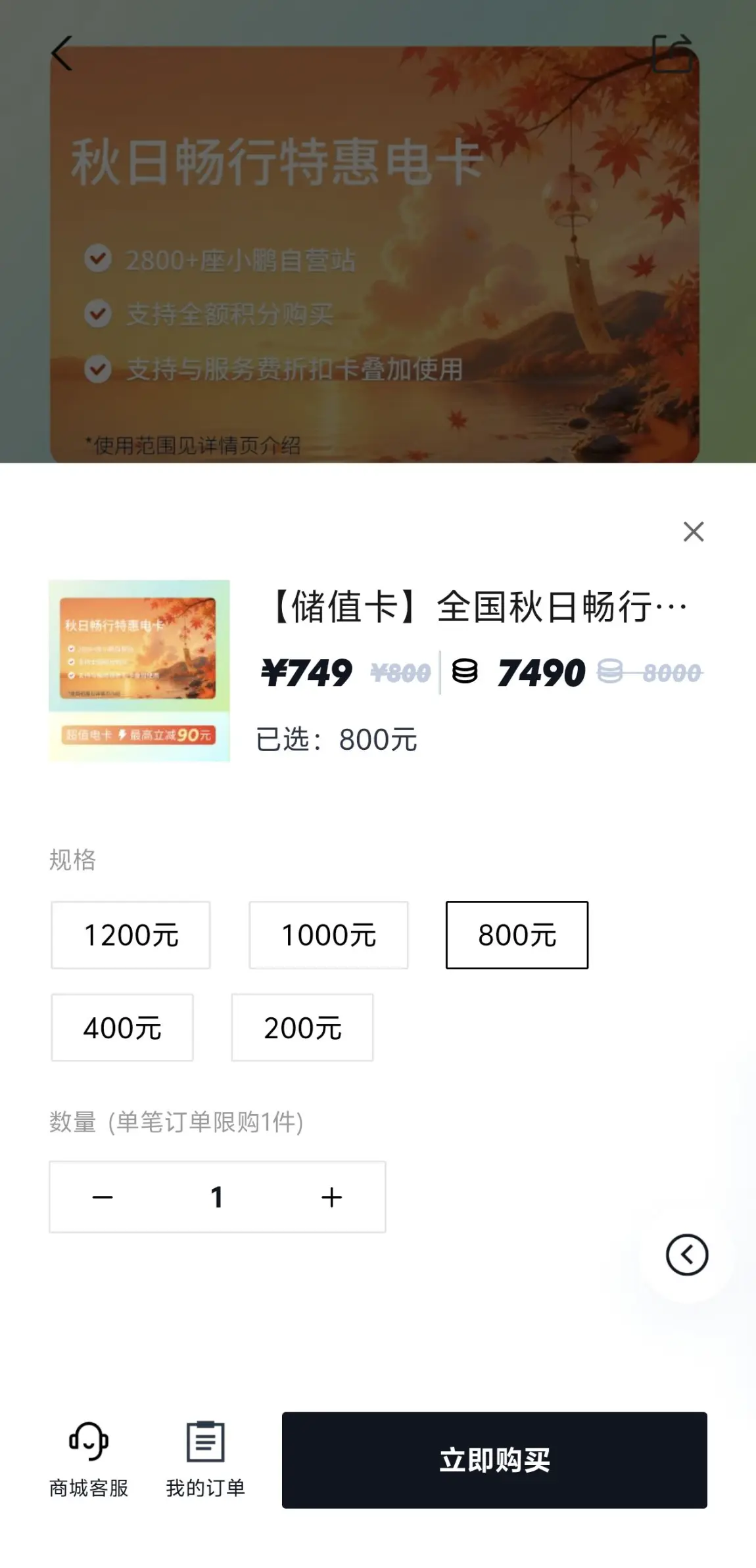Select the 800元 specification chip

coord(517,934)
